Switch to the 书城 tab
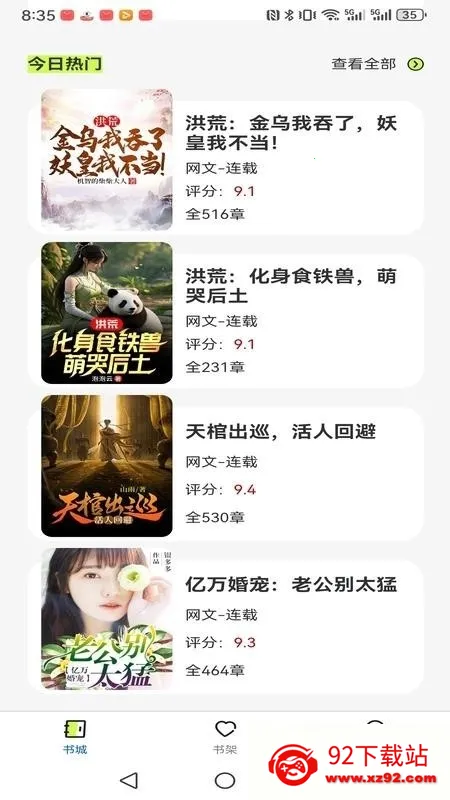This screenshot has width=450, height=800. click(75, 737)
